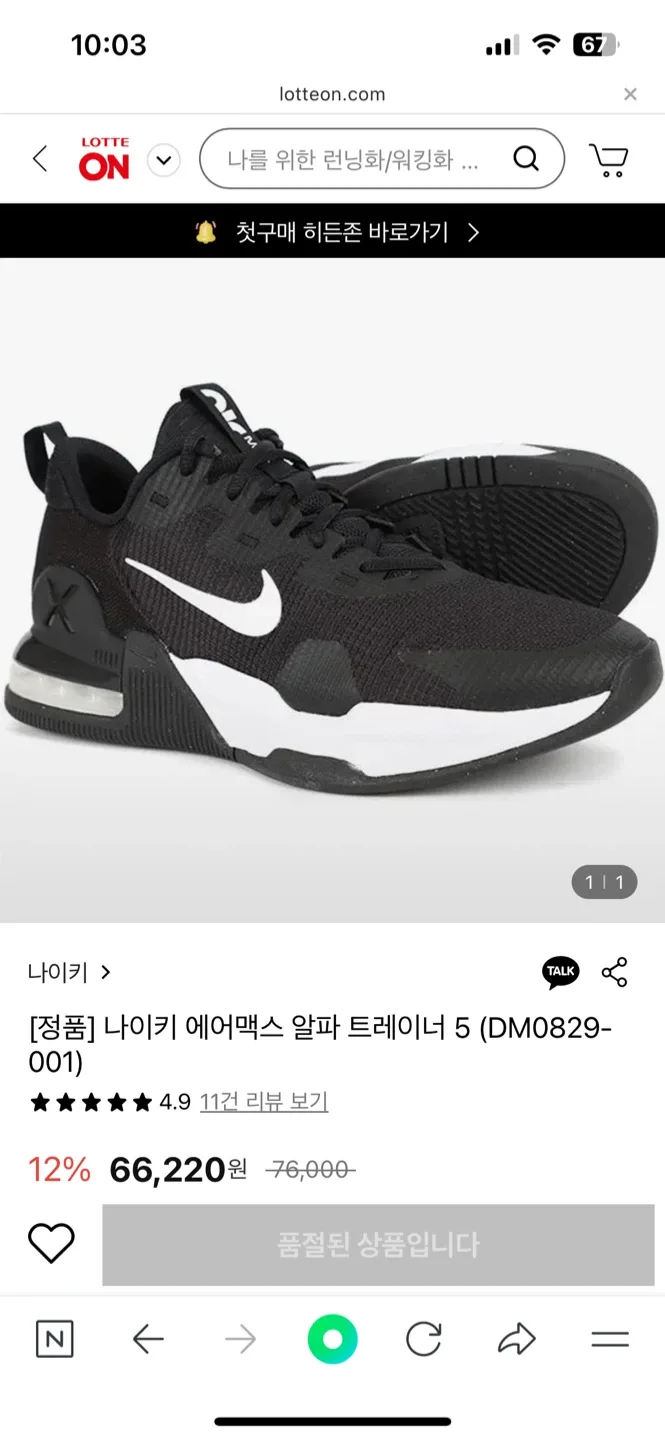This screenshot has width=665, height=1440.
Task: Close the lotteon.com browser tab
Action: pyautogui.click(x=630, y=94)
